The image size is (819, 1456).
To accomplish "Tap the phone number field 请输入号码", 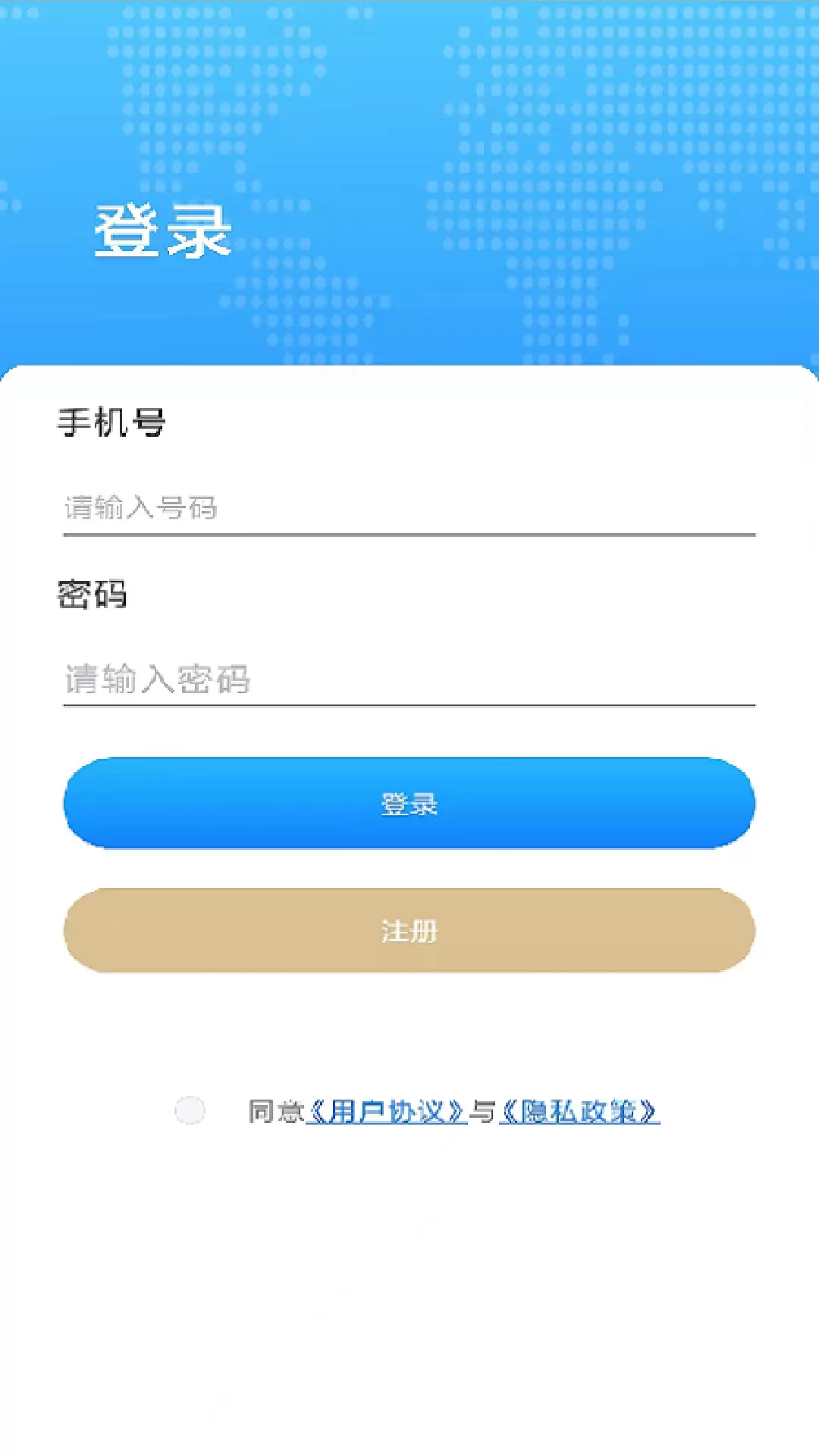I will (409, 507).
